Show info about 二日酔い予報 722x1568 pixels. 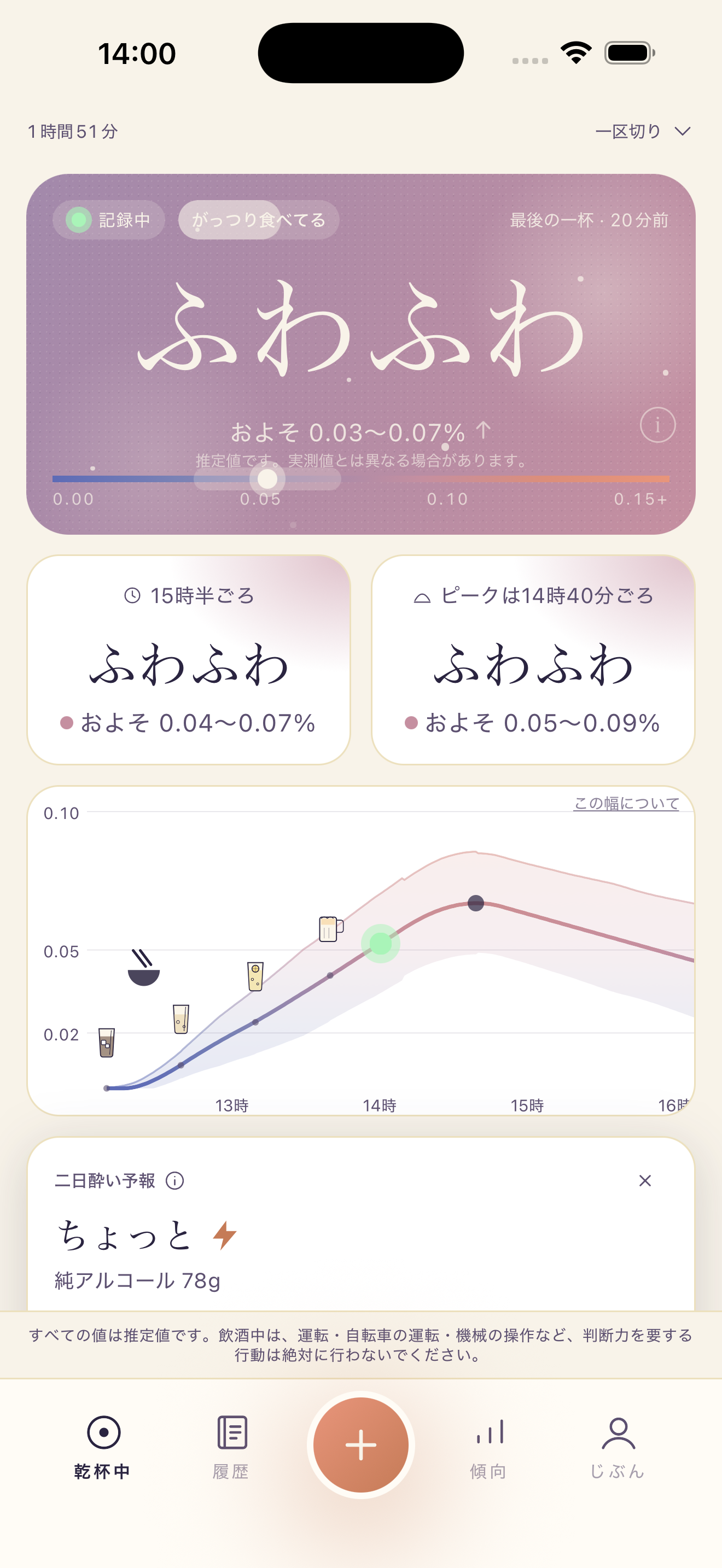(x=174, y=1180)
